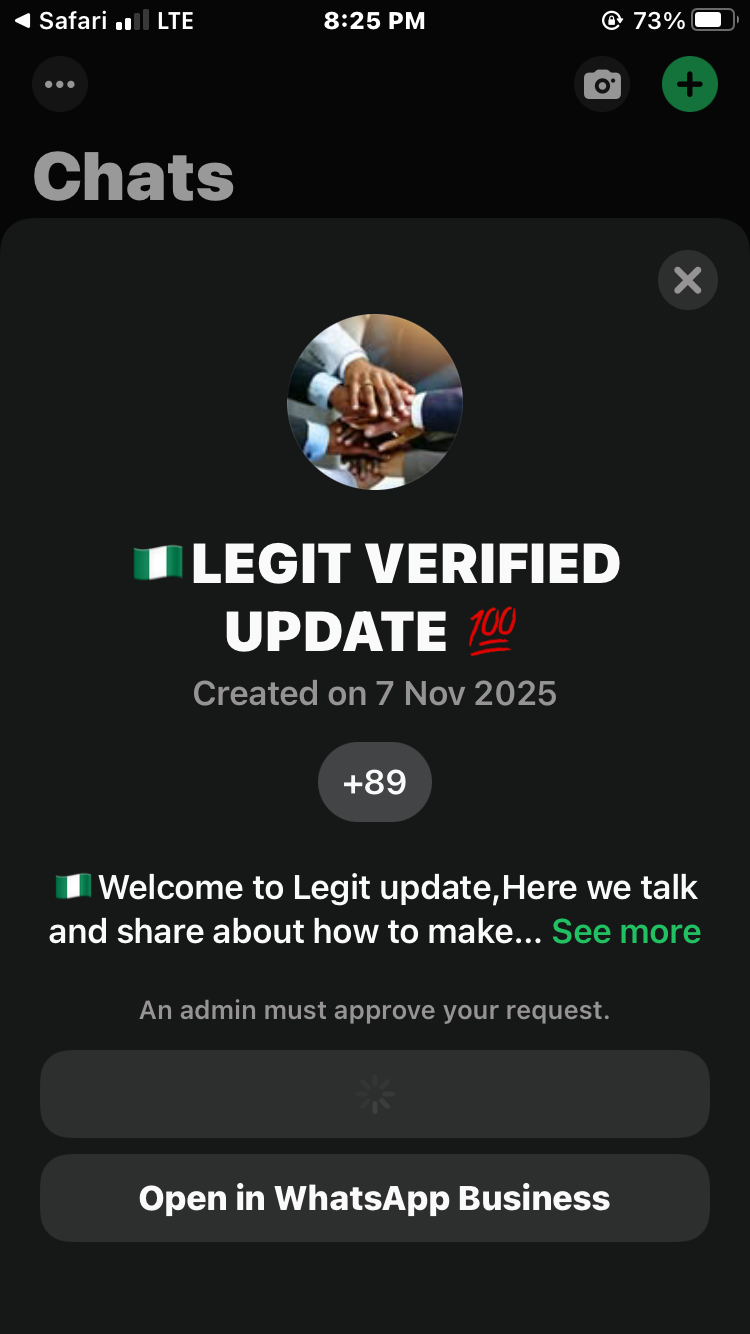750x1334 pixels.
Task: View the +89 group members
Action: tap(375, 782)
